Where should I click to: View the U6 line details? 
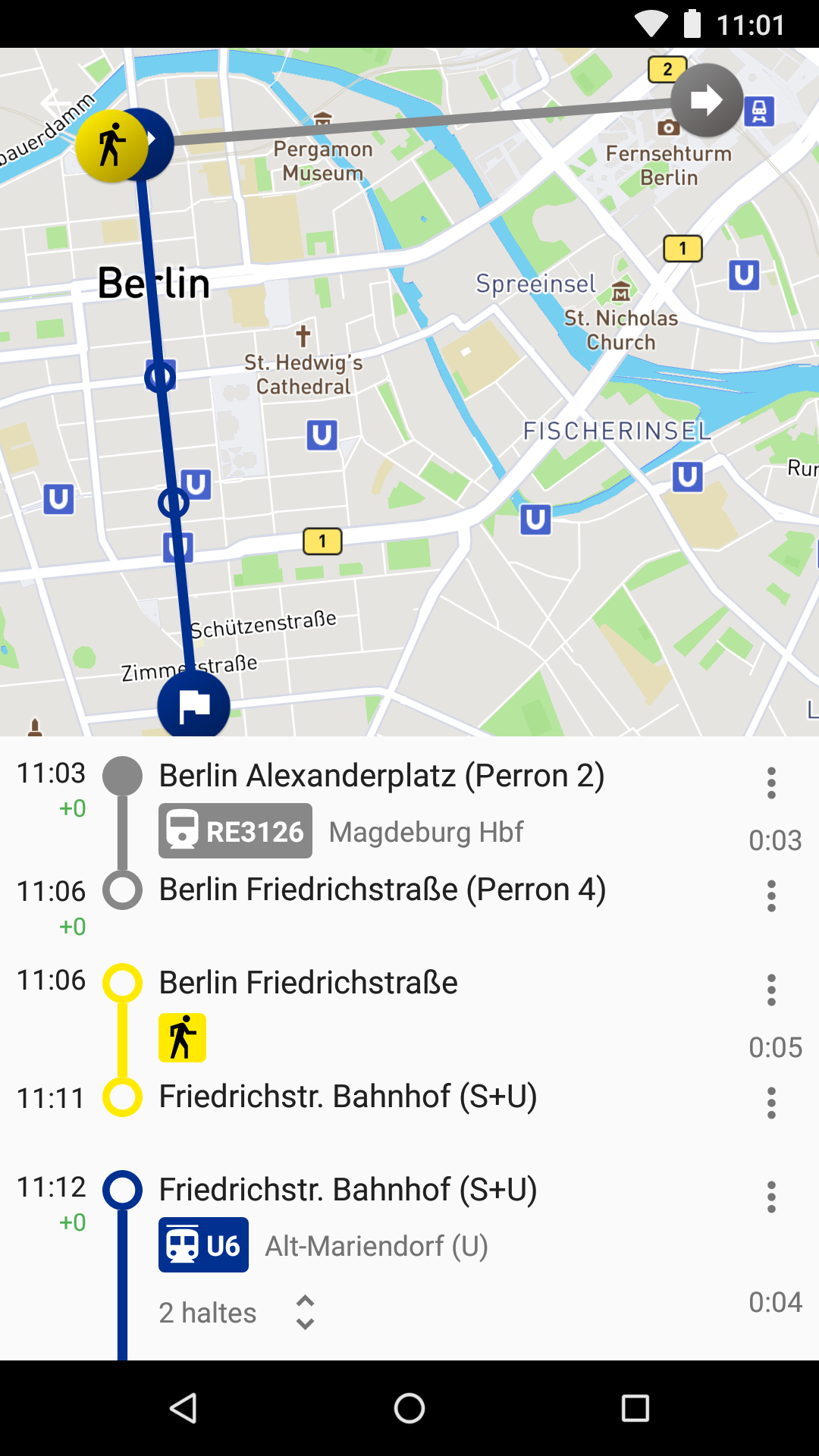pos(203,1245)
